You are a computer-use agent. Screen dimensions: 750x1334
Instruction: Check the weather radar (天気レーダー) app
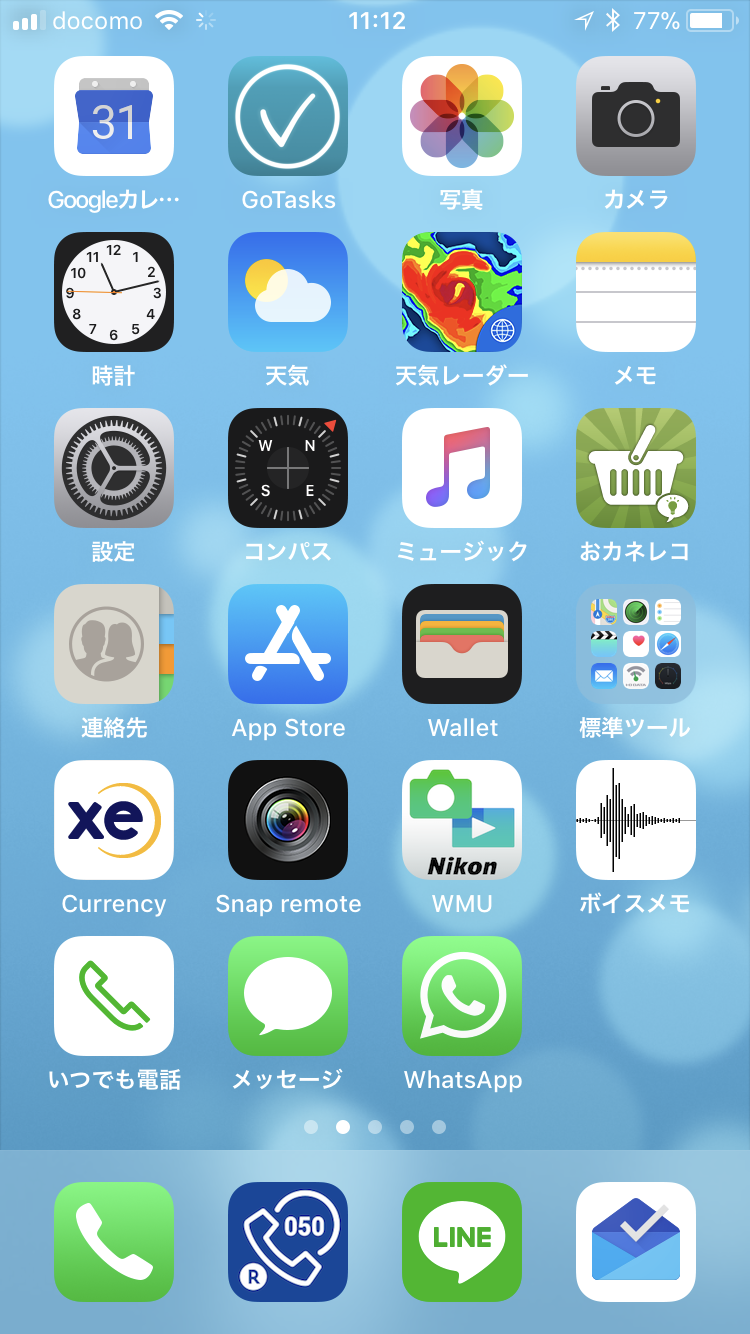[x=462, y=292]
